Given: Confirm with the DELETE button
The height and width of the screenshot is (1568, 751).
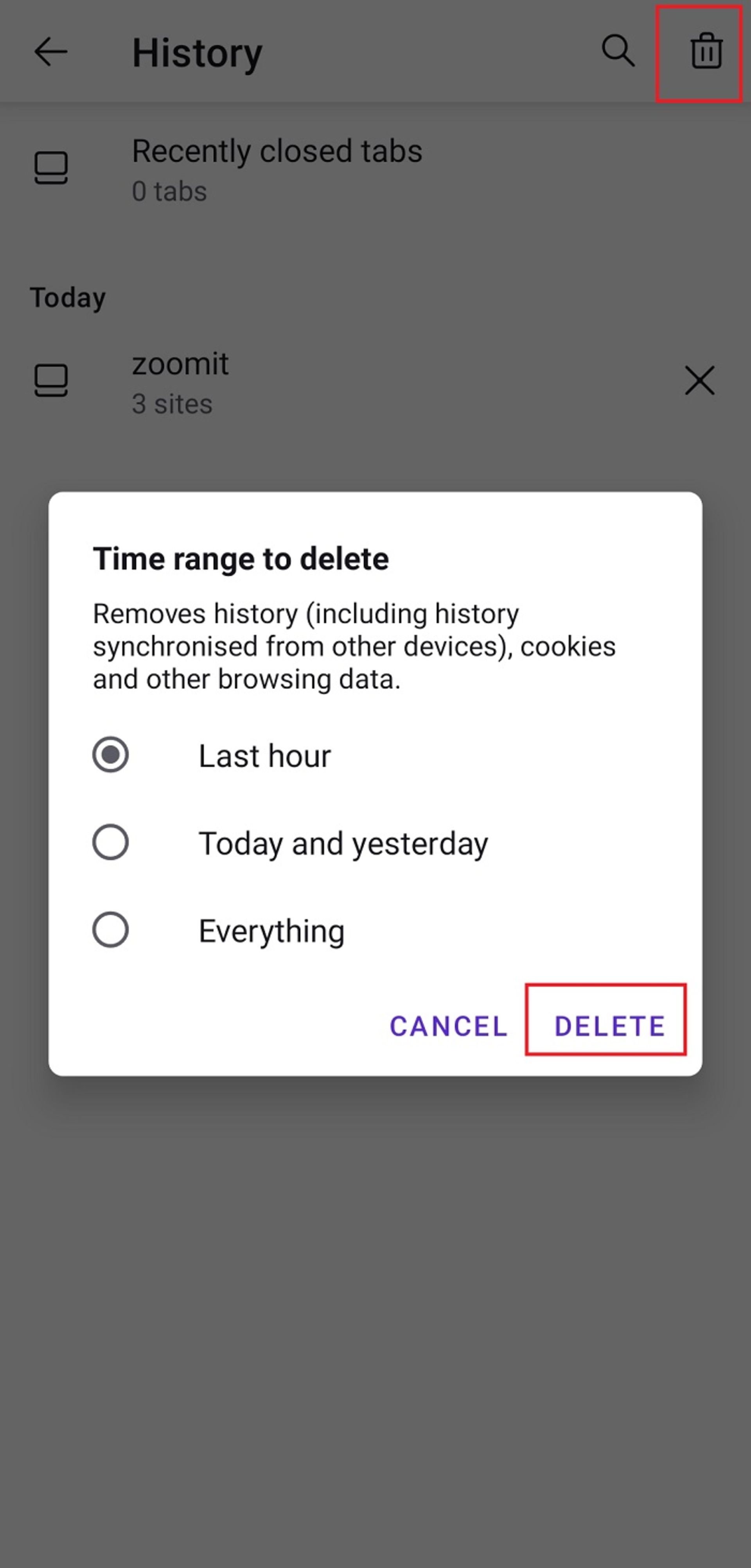Looking at the screenshot, I should pos(609,1026).
